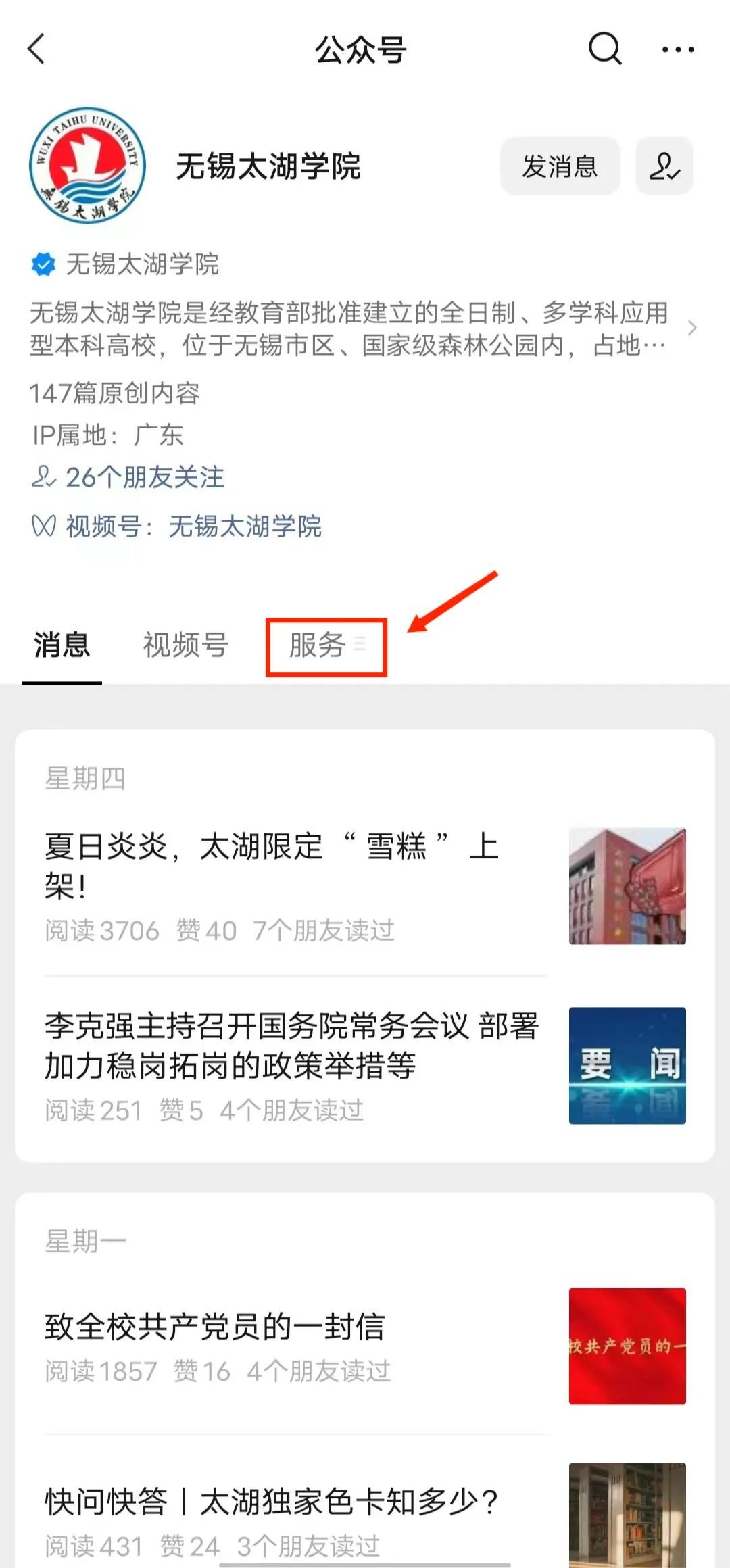The width and height of the screenshot is (730, 1568).
Task: Tap the 发消息 button
Action: (x=560, y=166)
